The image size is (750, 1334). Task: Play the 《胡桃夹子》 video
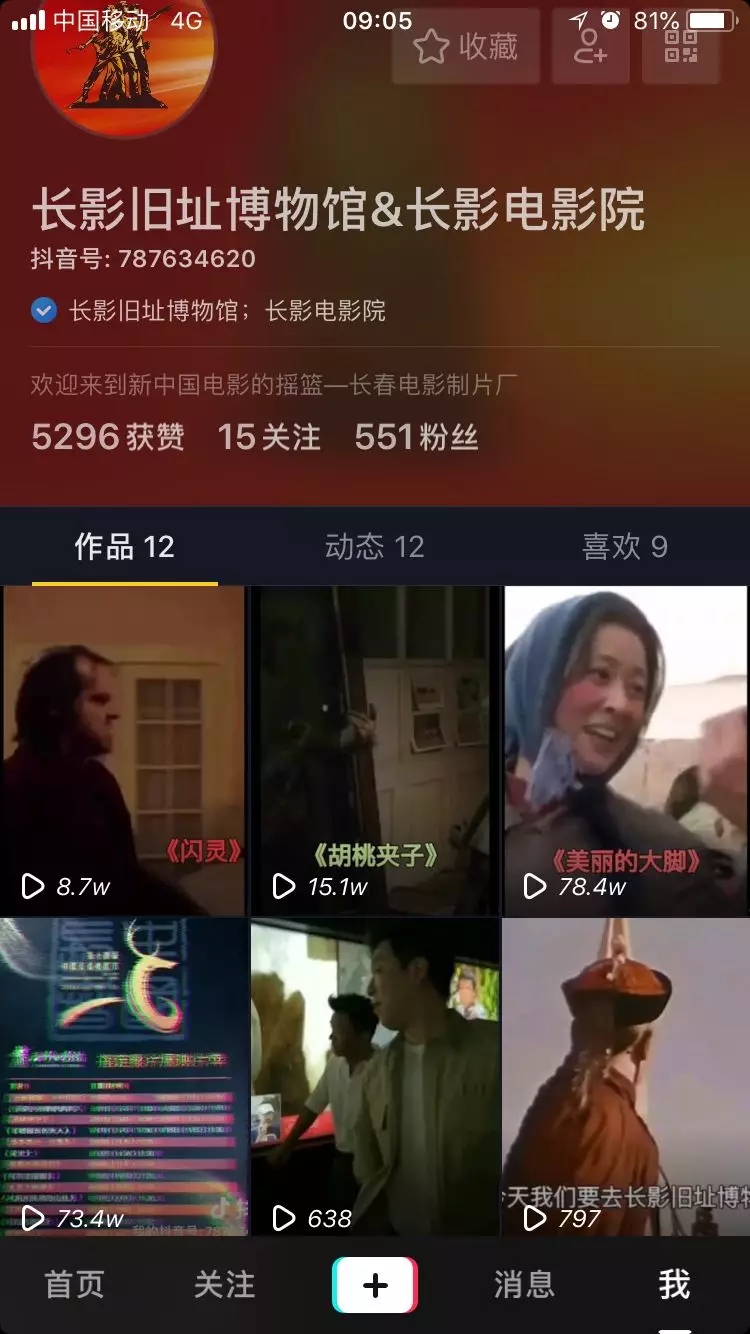coord(375,750)
